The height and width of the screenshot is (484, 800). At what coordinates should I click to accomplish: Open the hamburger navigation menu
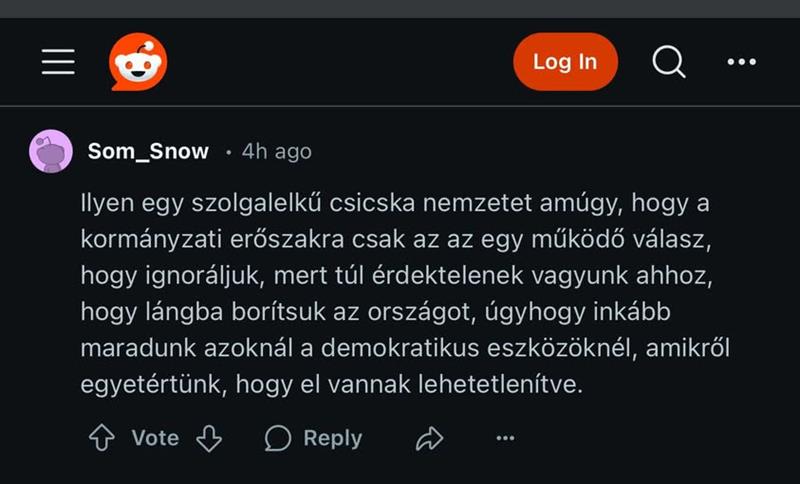(x=58, y=62)
